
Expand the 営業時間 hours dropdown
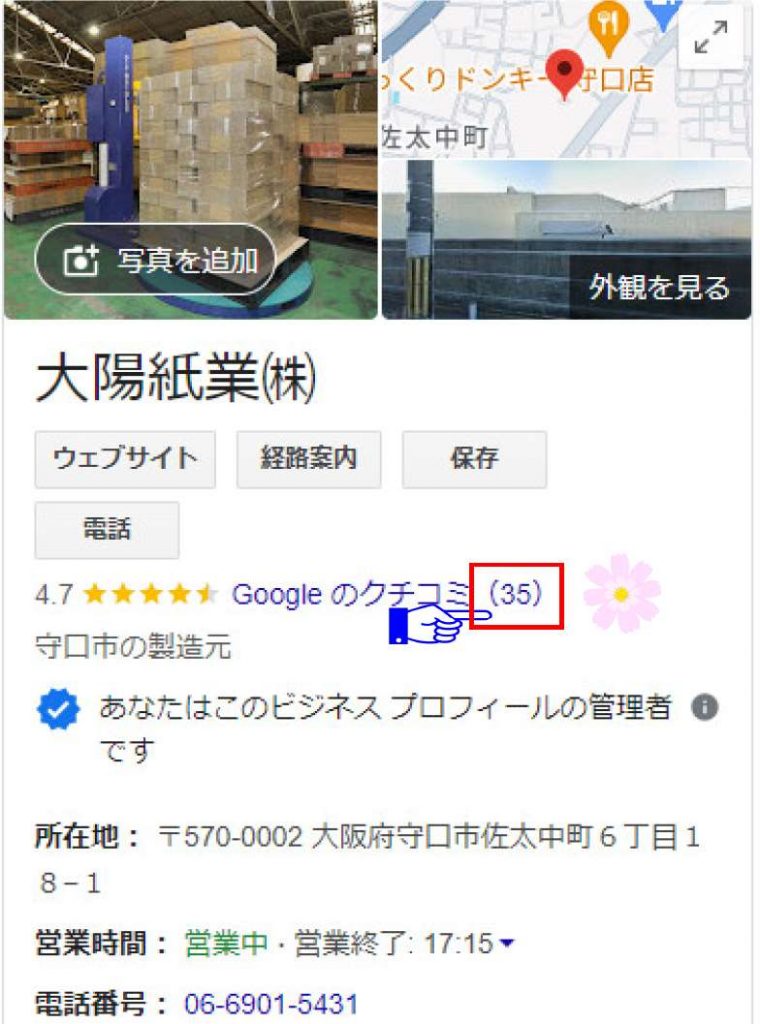(x=508, y=944)
